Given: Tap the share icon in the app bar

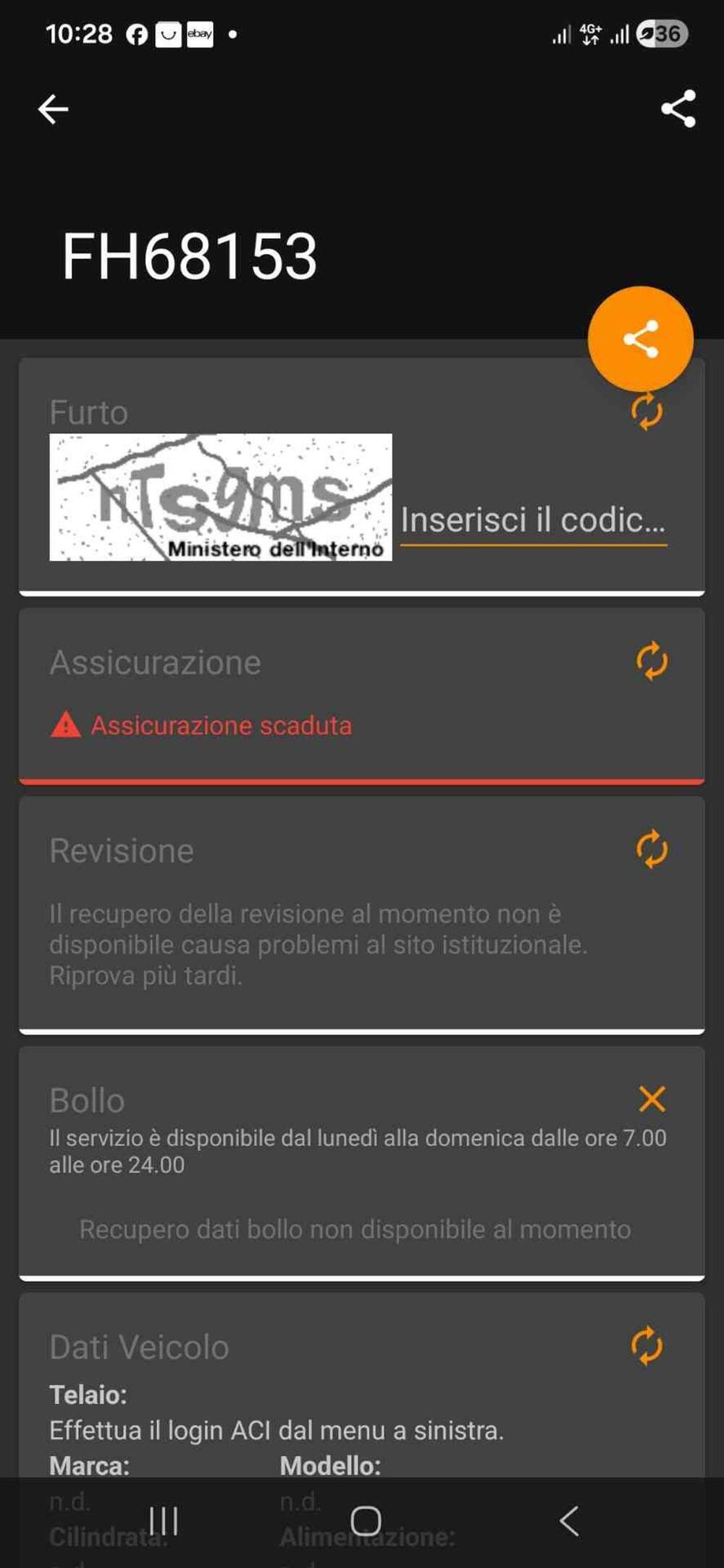Looking at the screenshot, I should (678, 109).
